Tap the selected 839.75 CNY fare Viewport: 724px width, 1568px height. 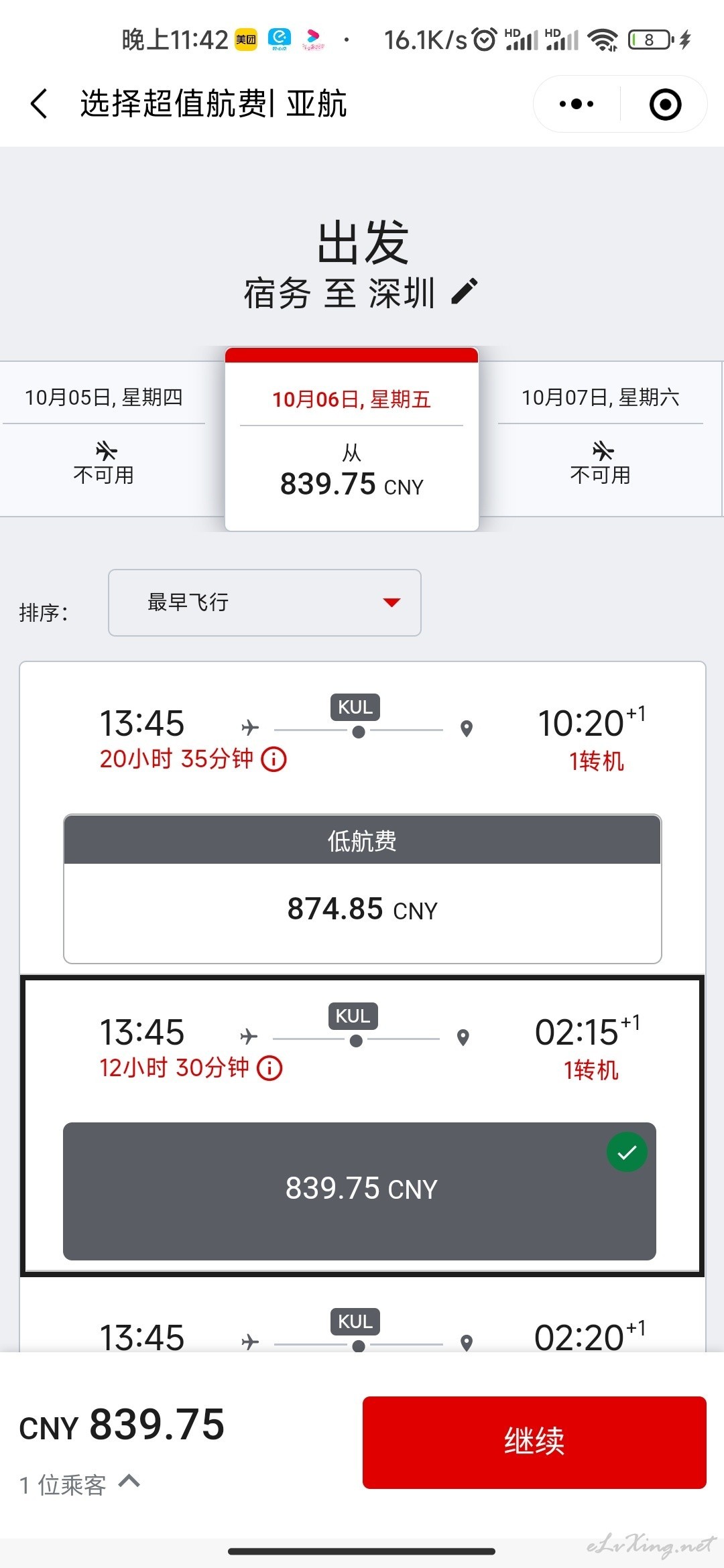pyautogui.click(x=359, y=1191)
